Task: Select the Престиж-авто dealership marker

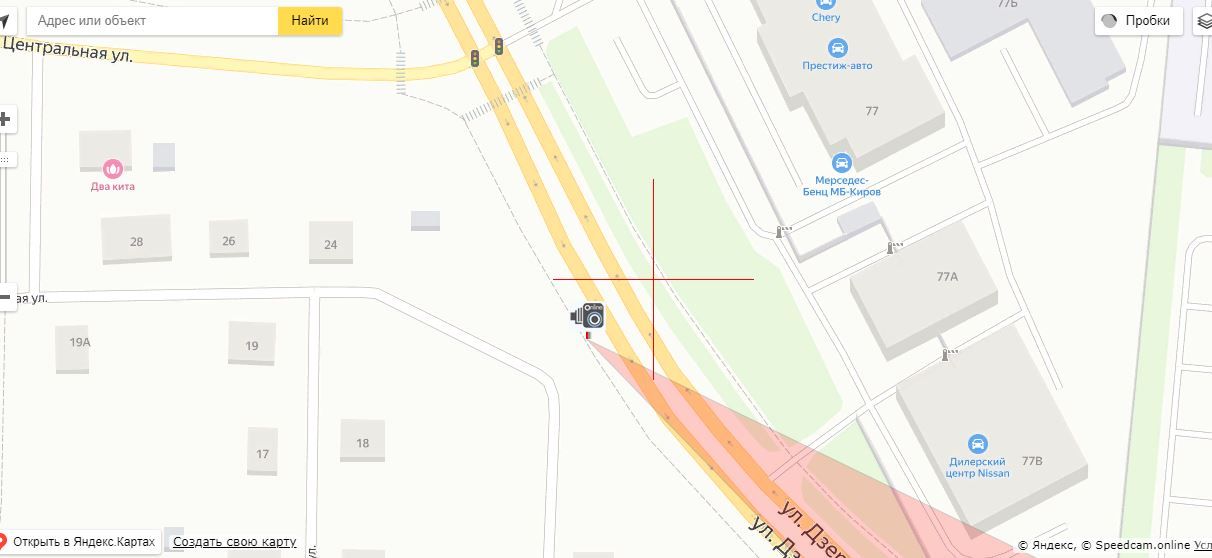Action: pyautogui.click(x=837, y=48)
